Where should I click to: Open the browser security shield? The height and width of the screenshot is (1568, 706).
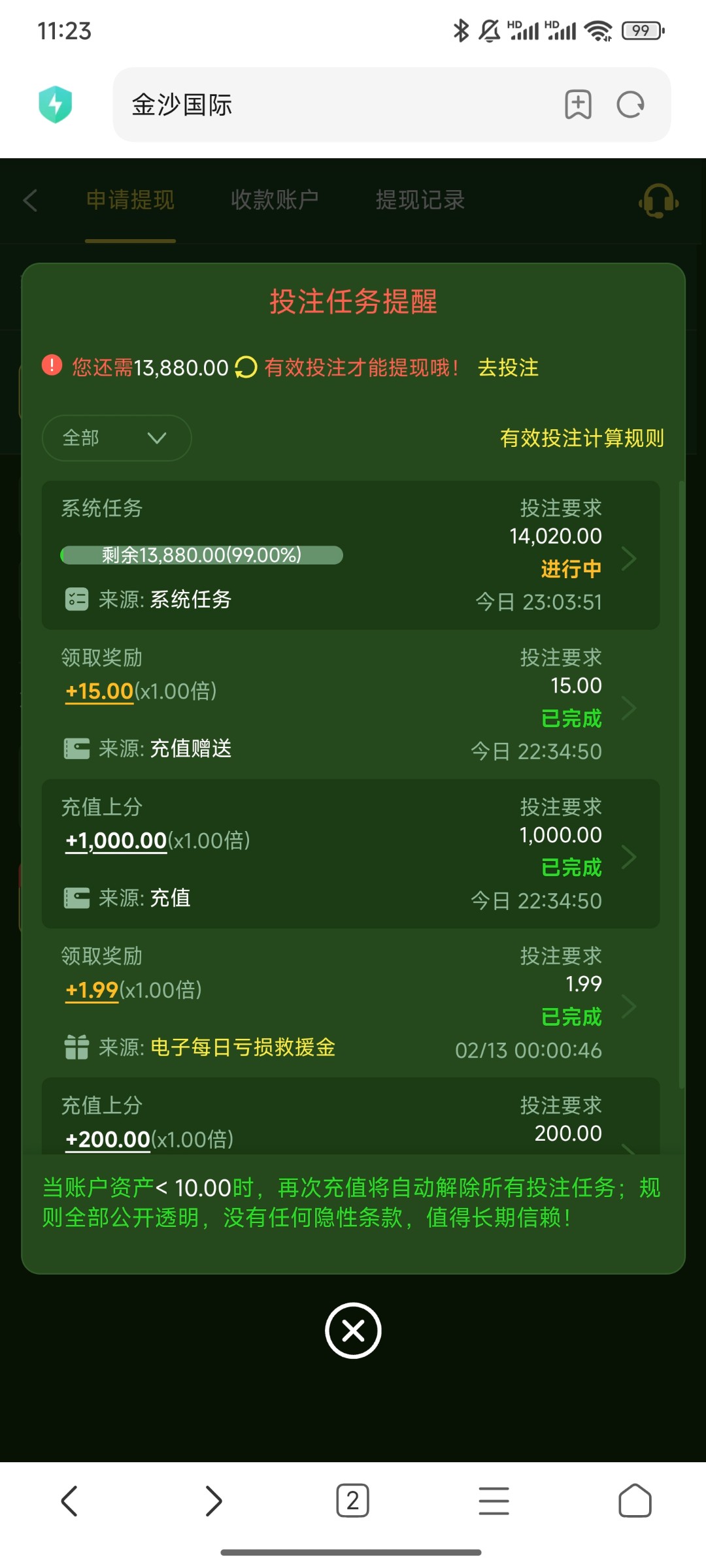[56, 105]
